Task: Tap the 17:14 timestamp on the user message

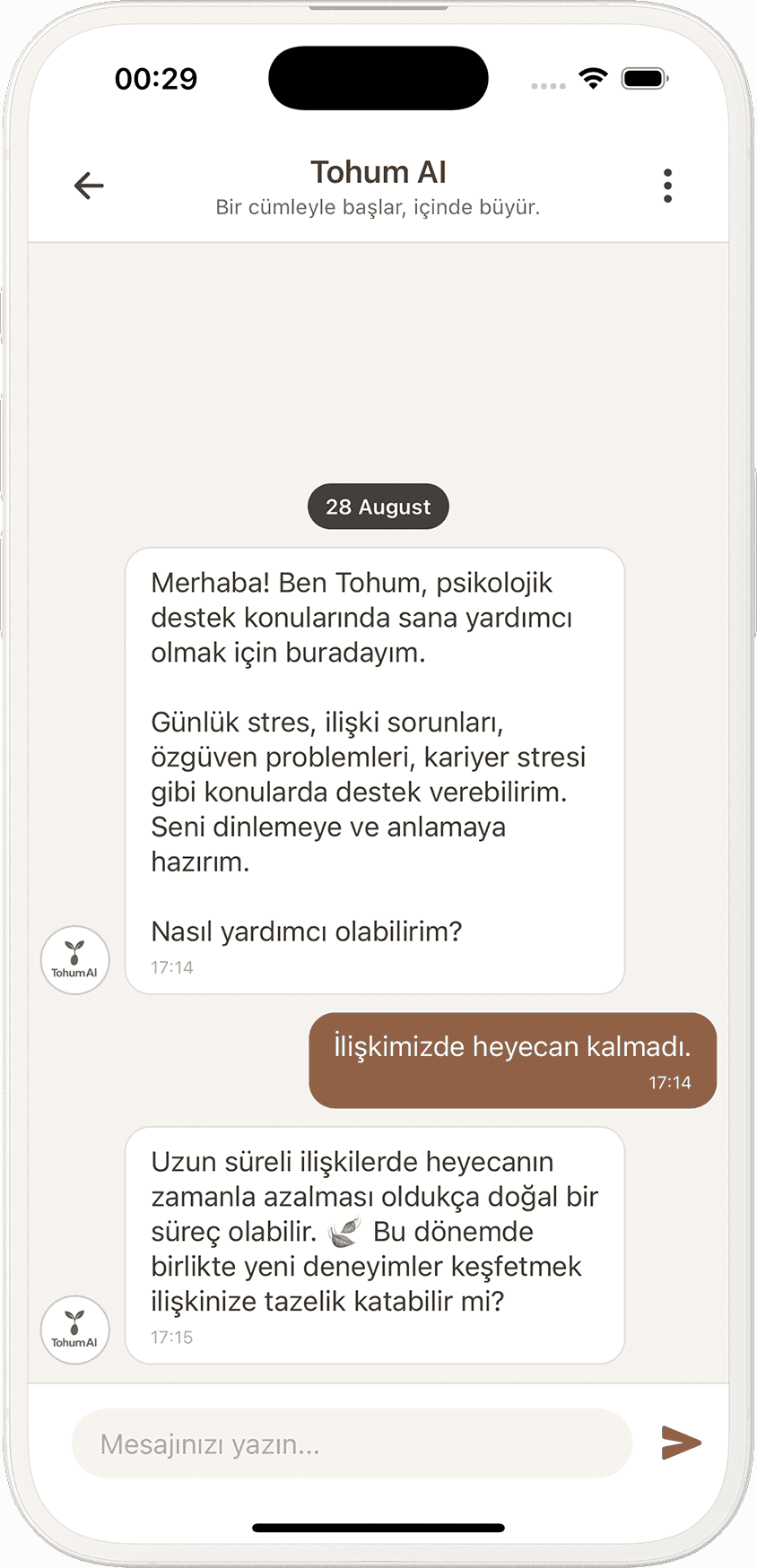Action: coord(669,1082)
